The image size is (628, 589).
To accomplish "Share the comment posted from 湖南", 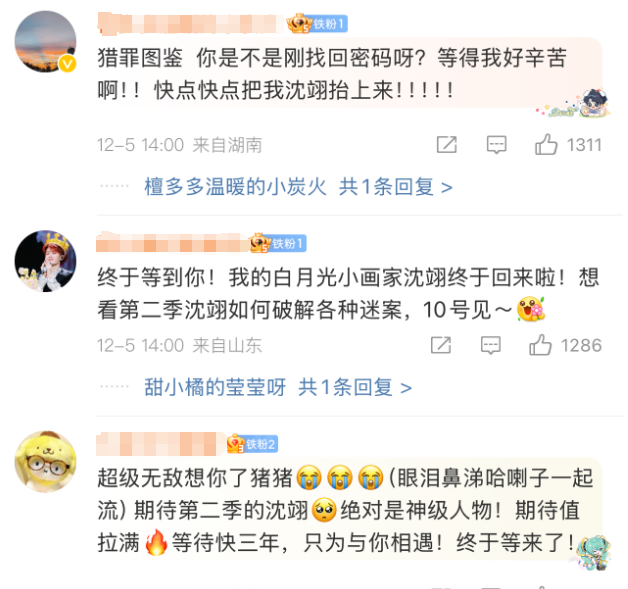I will [447, 145].
